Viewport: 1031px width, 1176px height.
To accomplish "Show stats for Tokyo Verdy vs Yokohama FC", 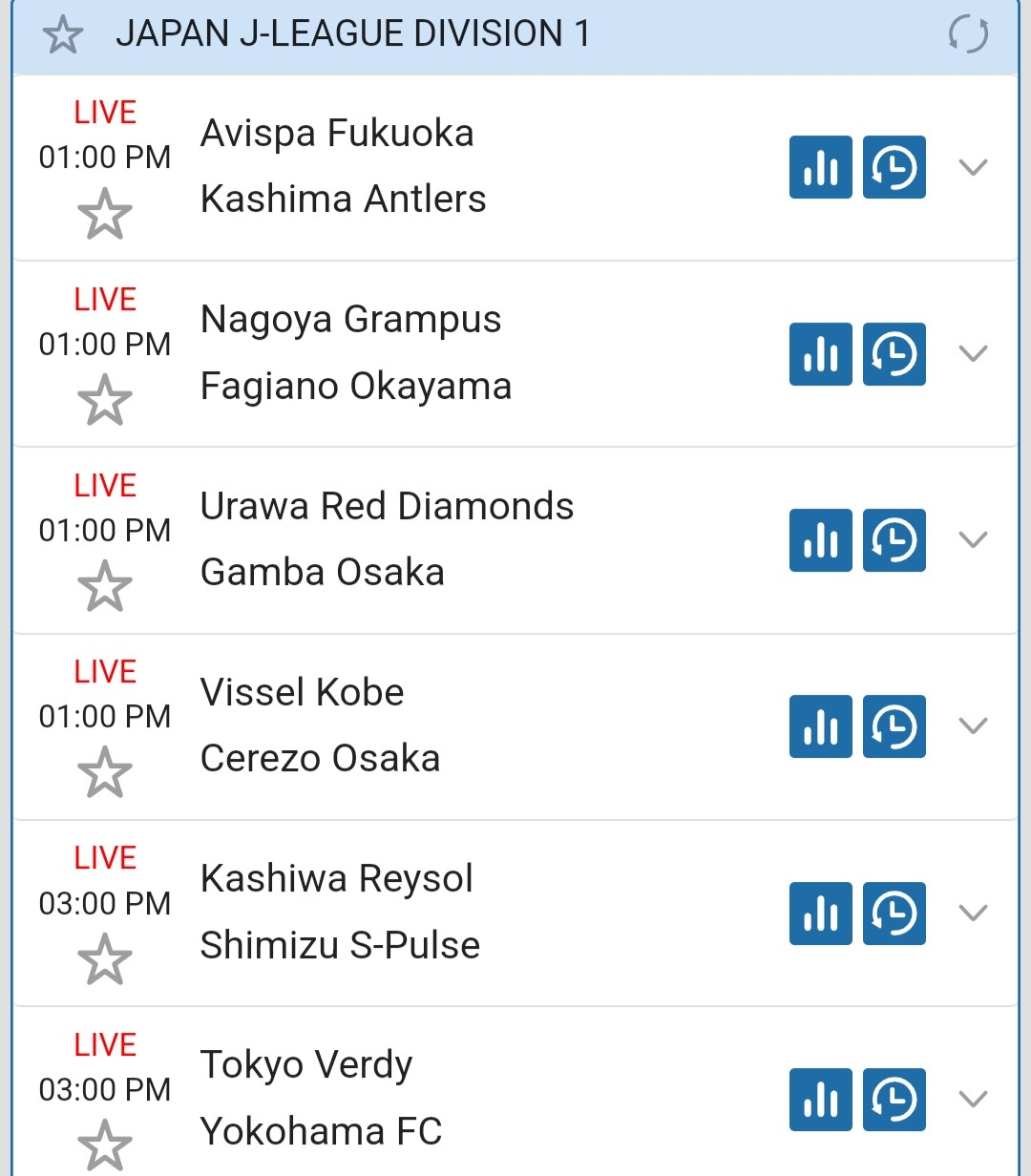I will pyautogui.click(x=821, y=1100).
